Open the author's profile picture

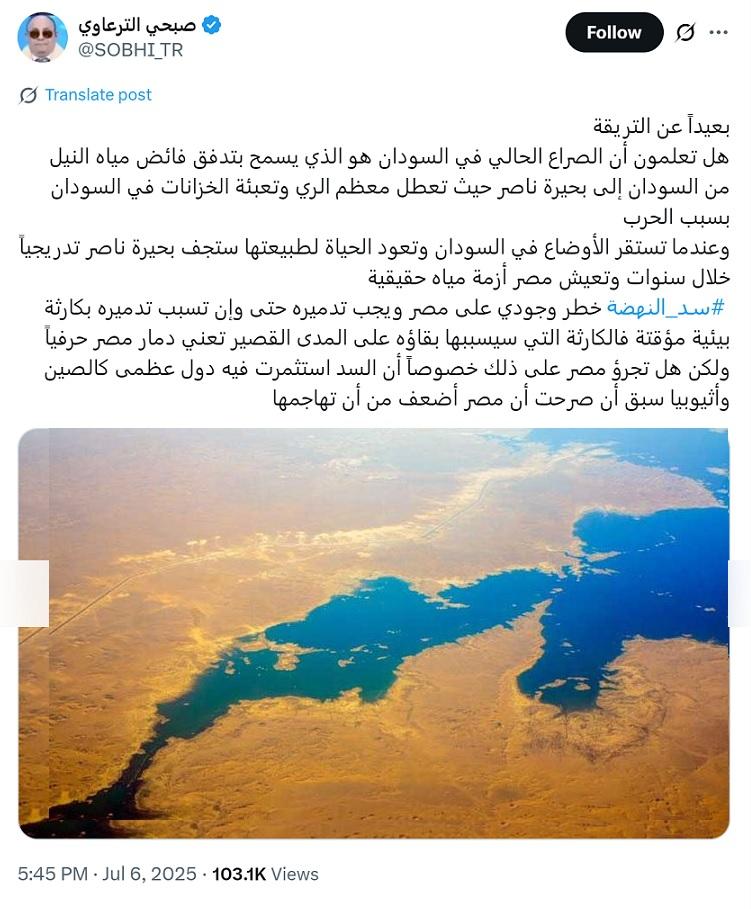[42, 37]
